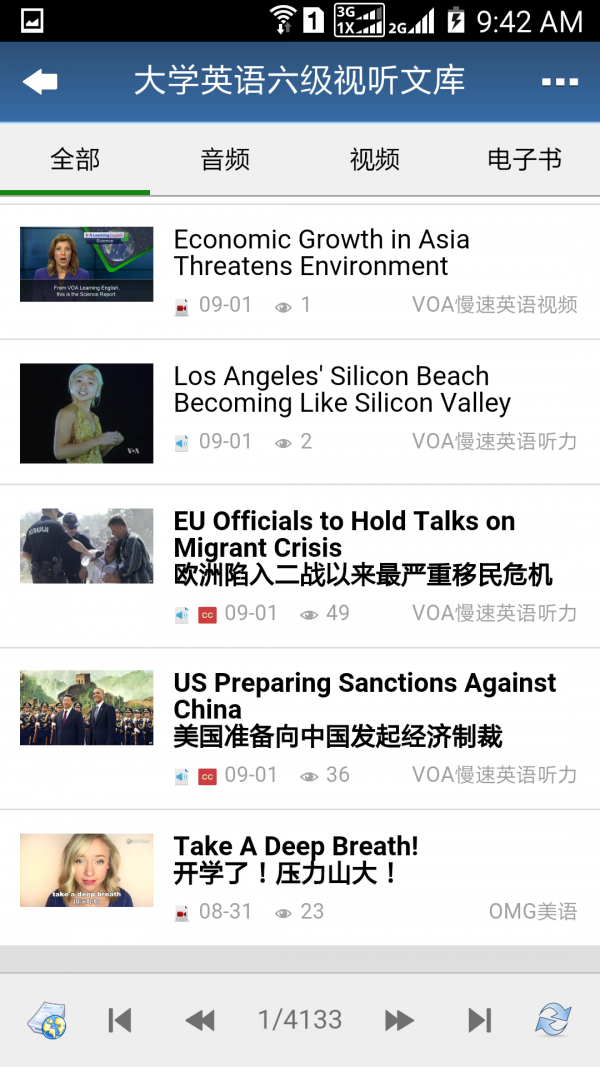Open the 电子书 tab
This screenshot has width=600, height=1067.
point(525,159)
